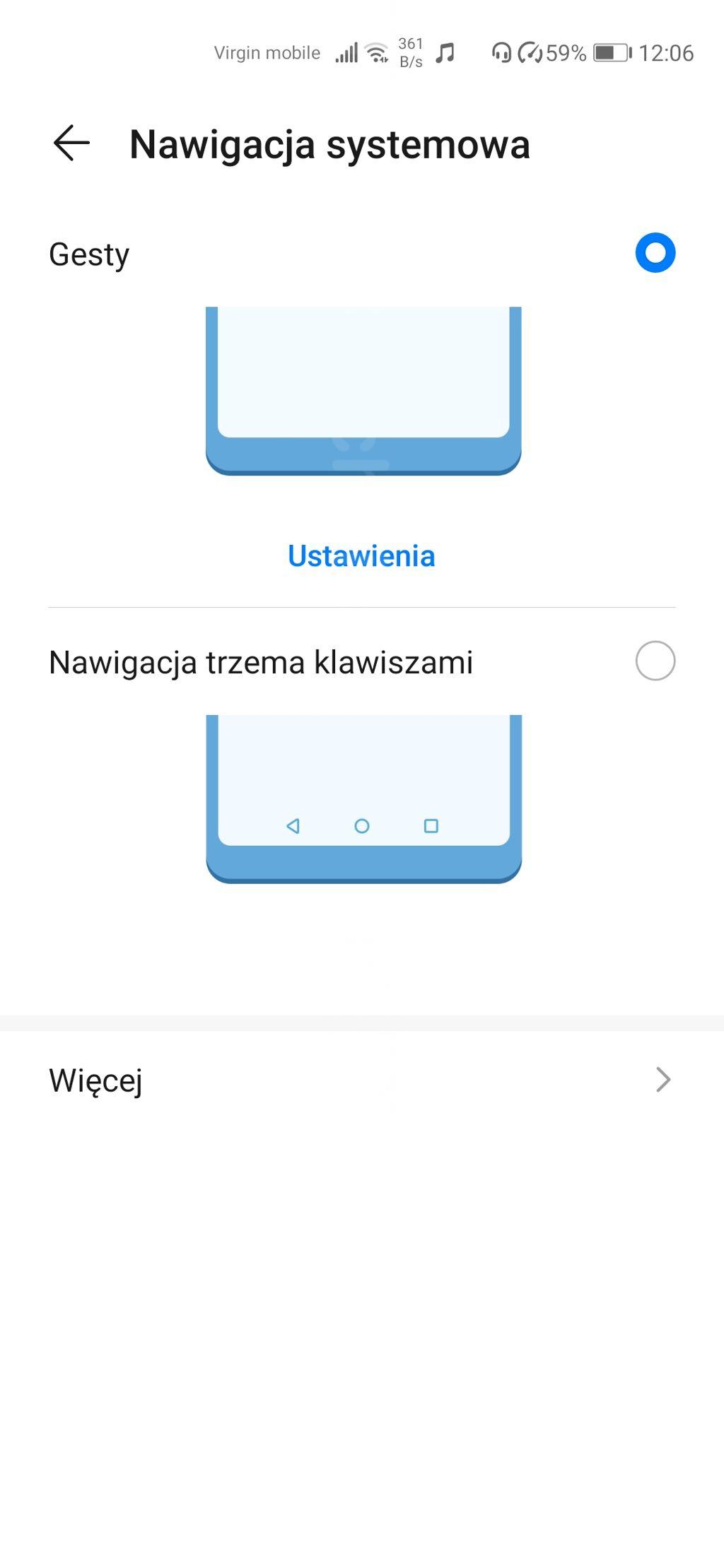Select the Gesty radio button

pyautogui.click(x=655, y=253)
